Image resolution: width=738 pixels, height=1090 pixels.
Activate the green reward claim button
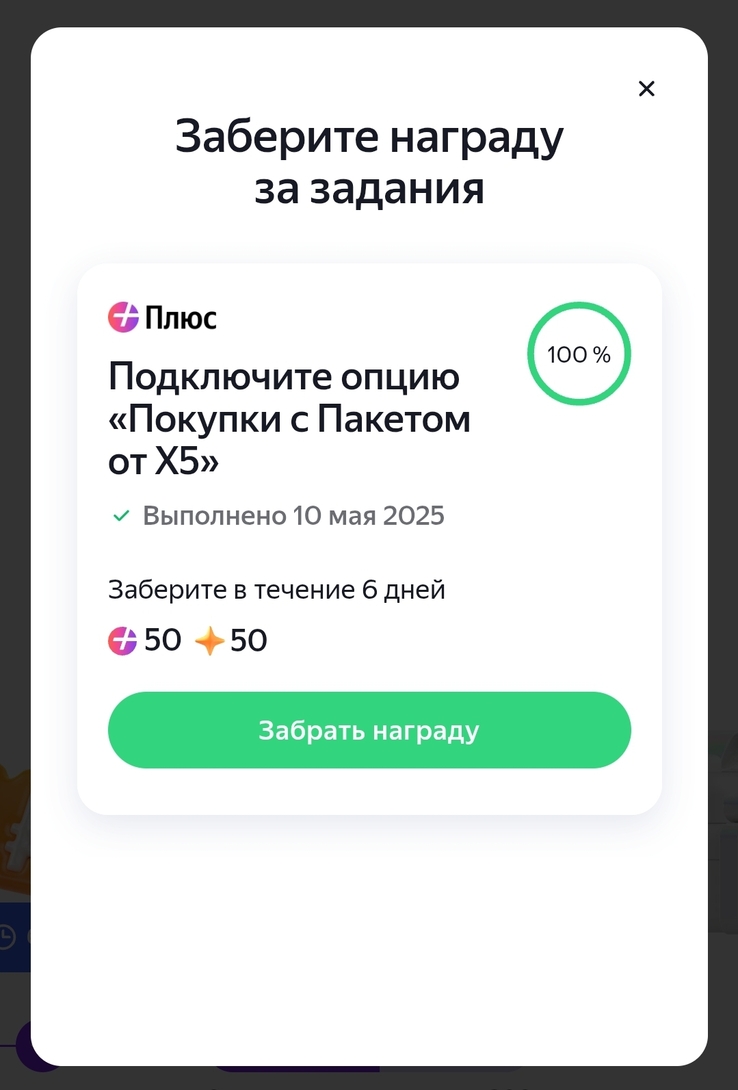(369, 730)
